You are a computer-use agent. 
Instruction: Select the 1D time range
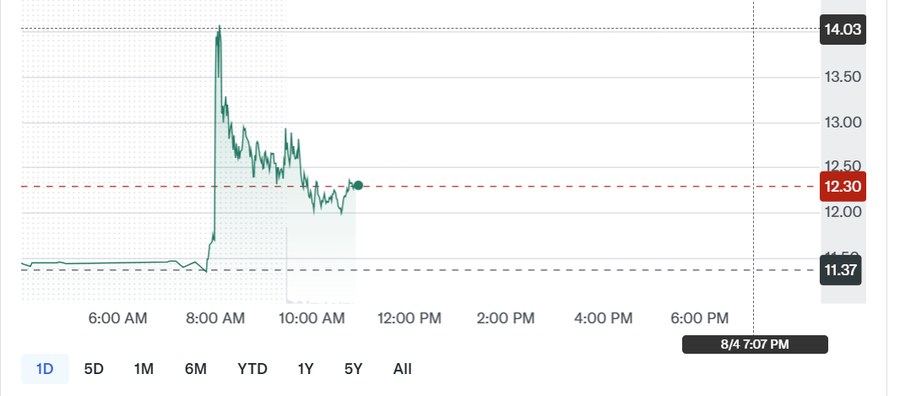point(45,369)
